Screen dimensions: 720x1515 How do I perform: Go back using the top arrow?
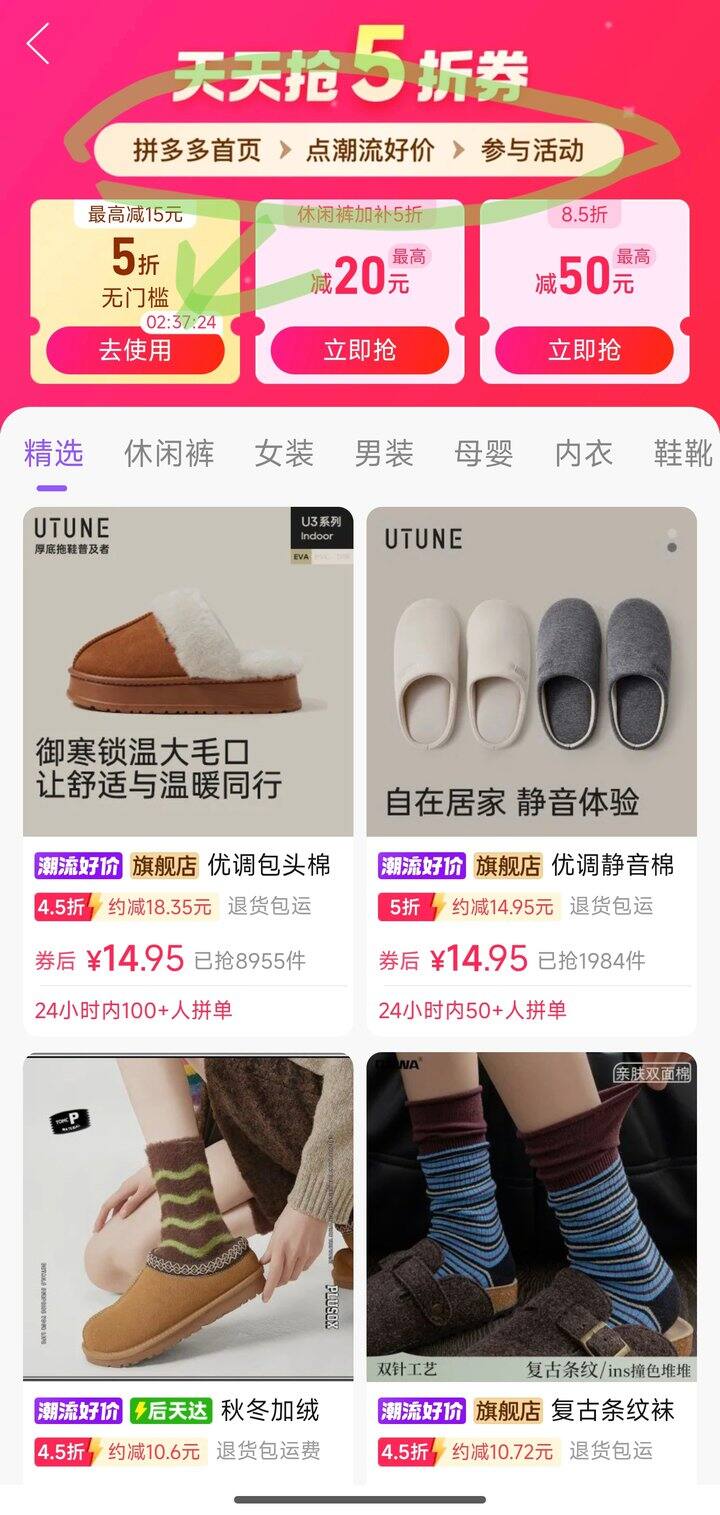pos(38,44)
